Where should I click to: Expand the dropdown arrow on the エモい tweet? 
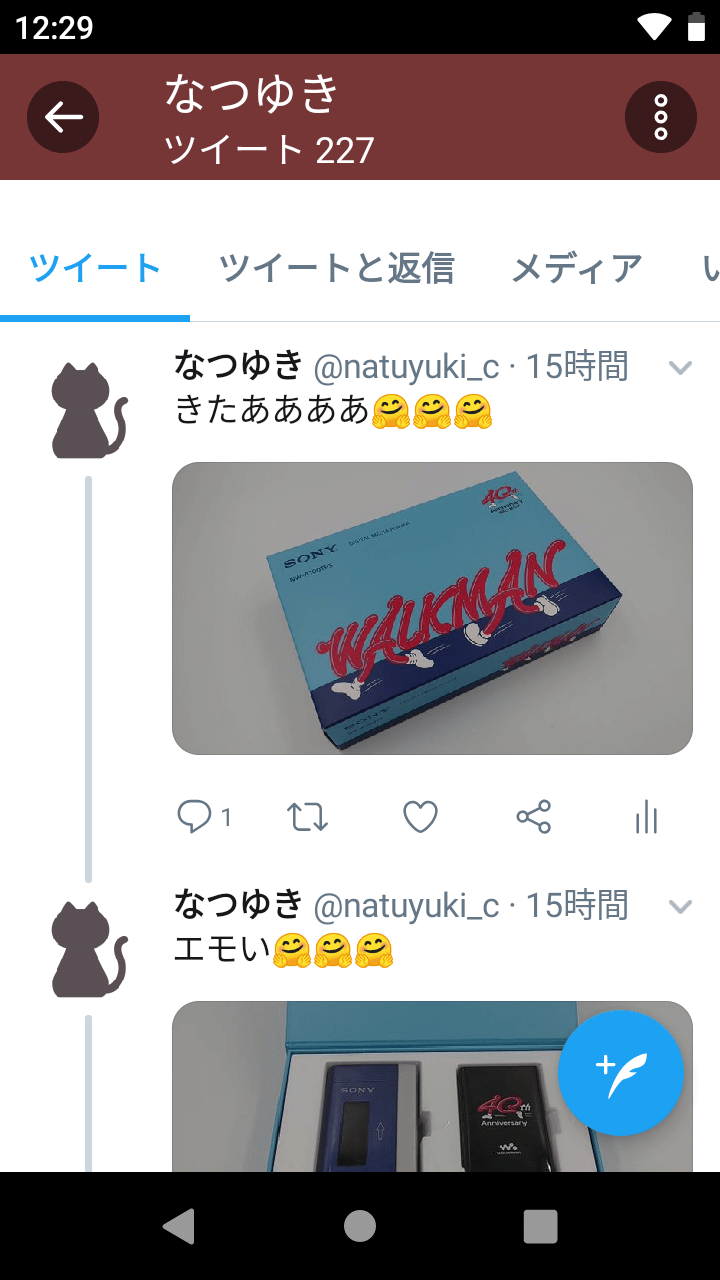pyautogui.click(x=680, y=907)
